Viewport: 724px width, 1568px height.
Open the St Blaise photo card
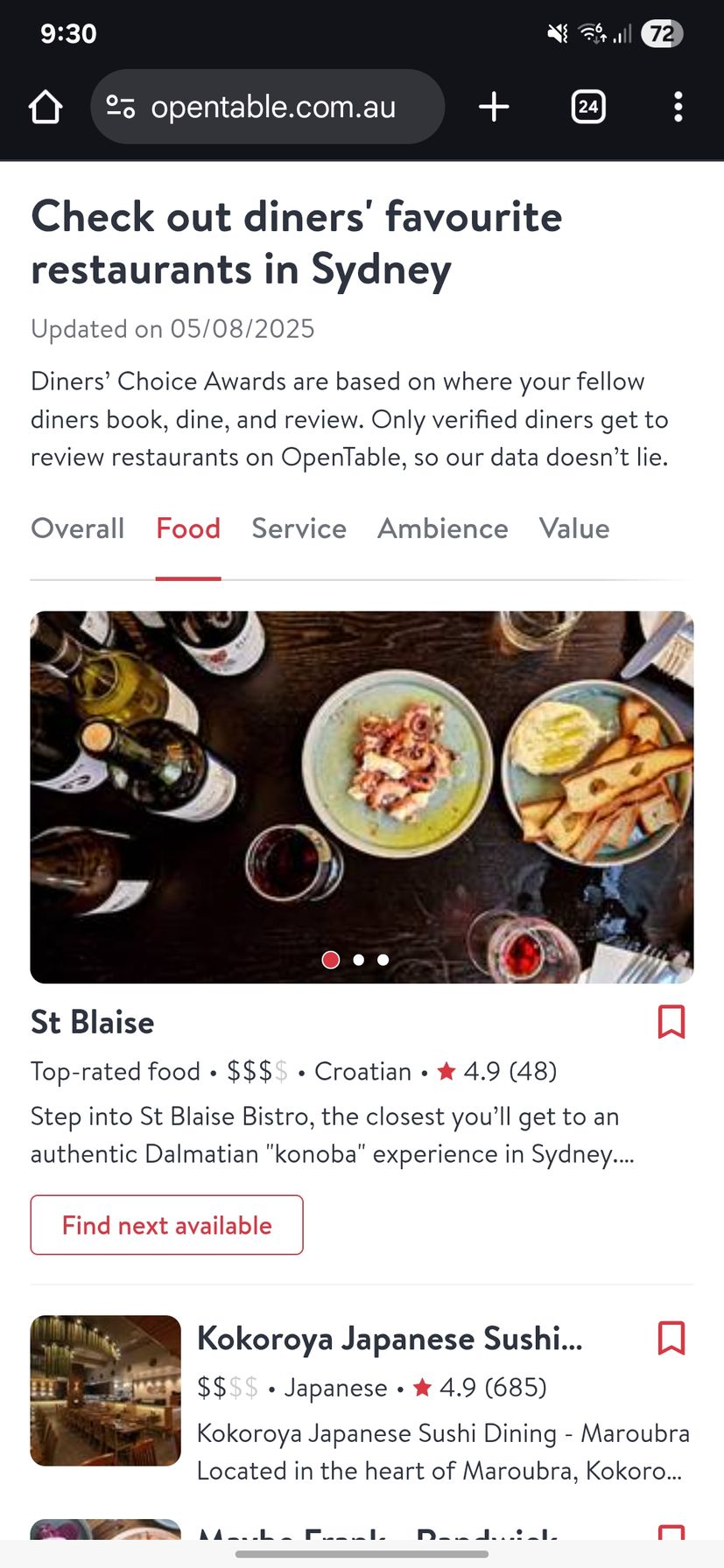click(x=362, y=796)
